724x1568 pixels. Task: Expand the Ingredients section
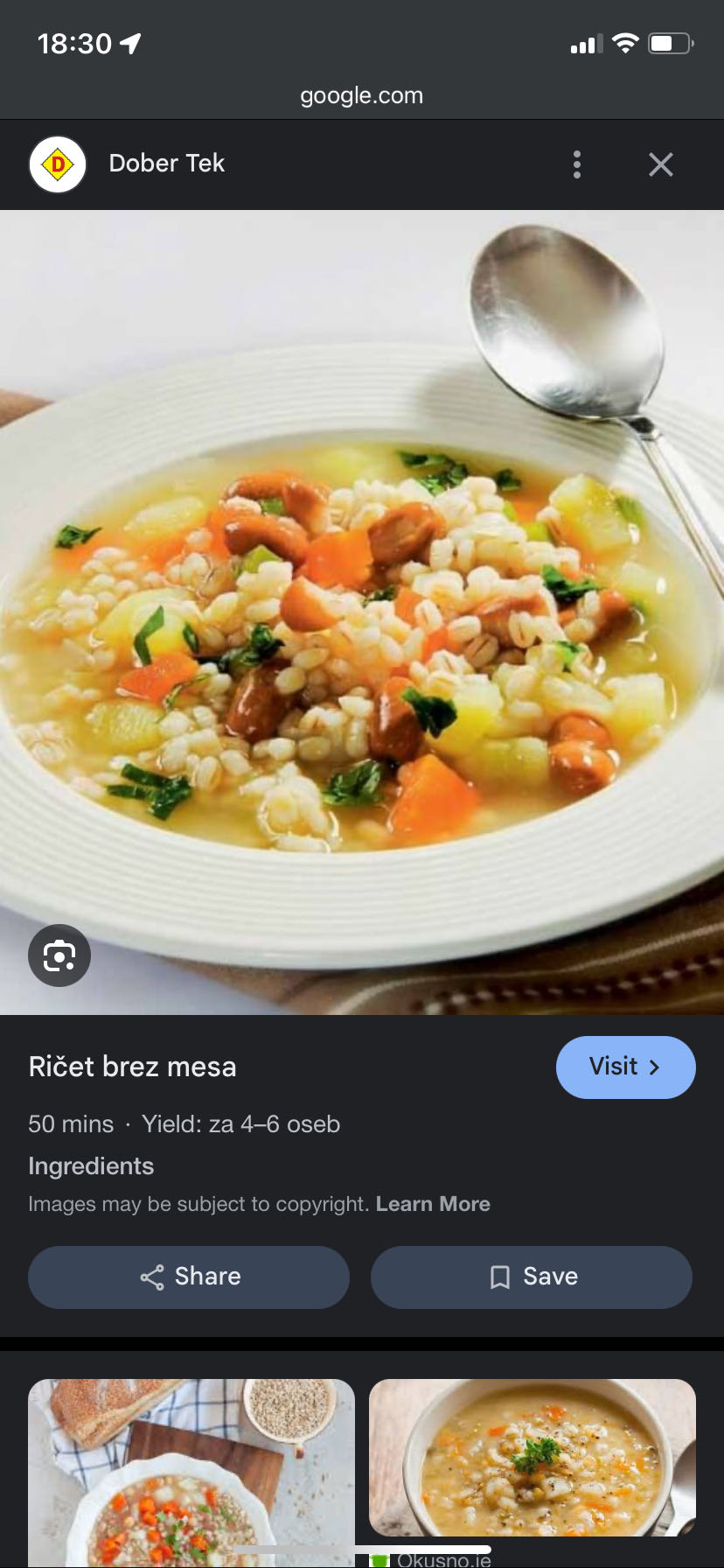(x=91, y=1165)
